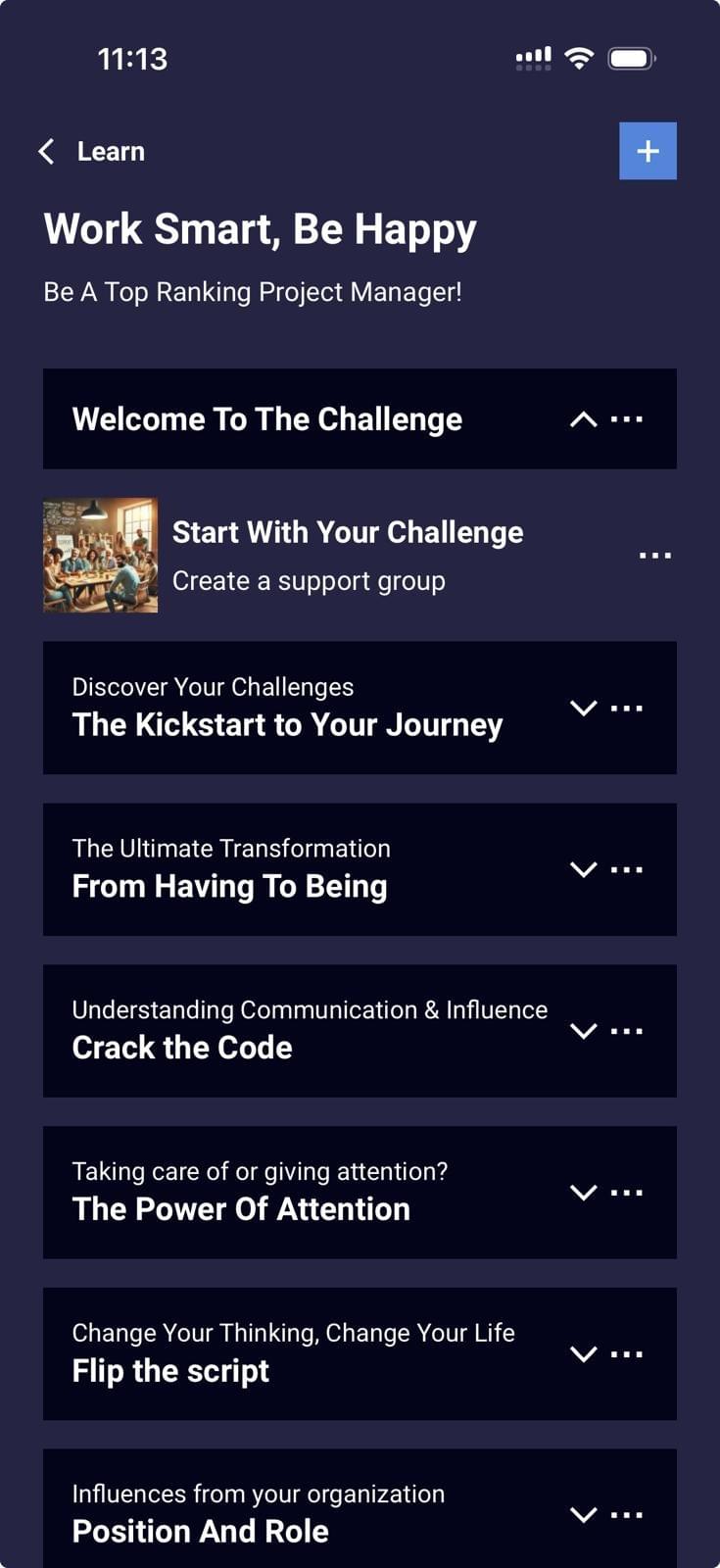Expand Position And Role section
This screenshot has height=1568, width=720.
[583, 1515]
